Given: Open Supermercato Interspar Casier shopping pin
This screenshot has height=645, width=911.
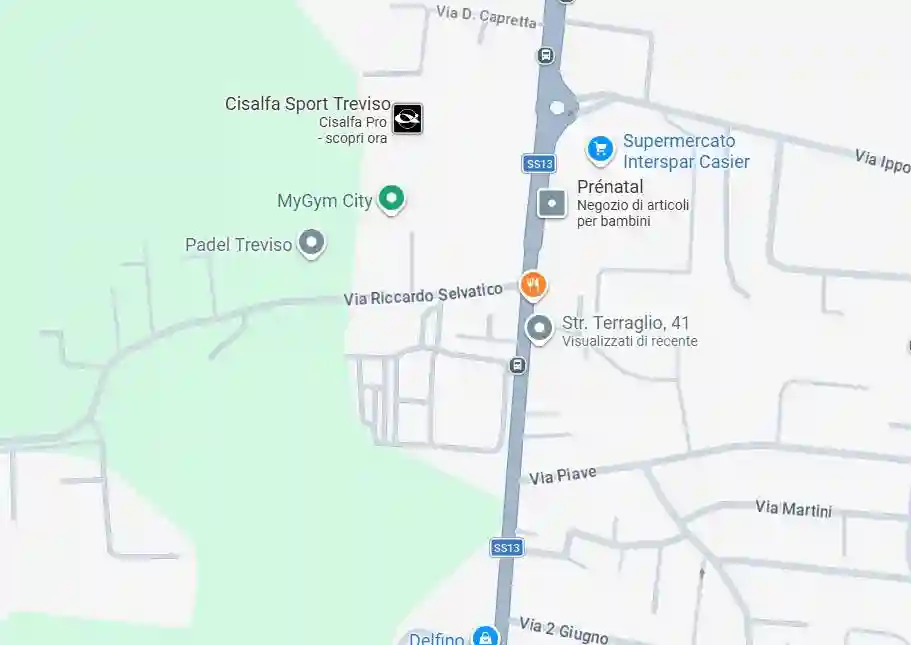Looking at the screenshot, I should tap(600, 150).
